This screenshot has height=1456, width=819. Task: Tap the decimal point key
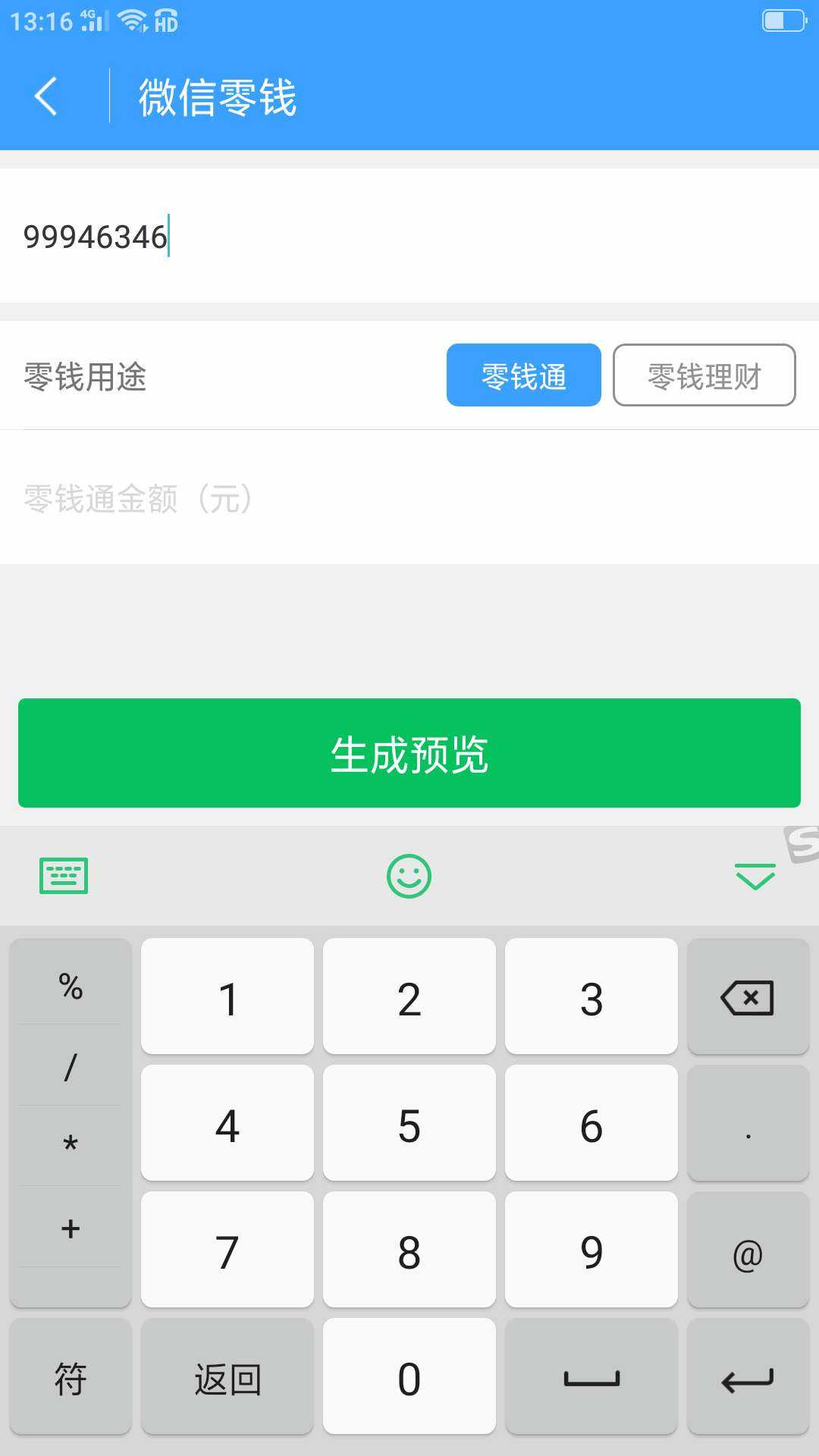click(x=748, y=1123)
